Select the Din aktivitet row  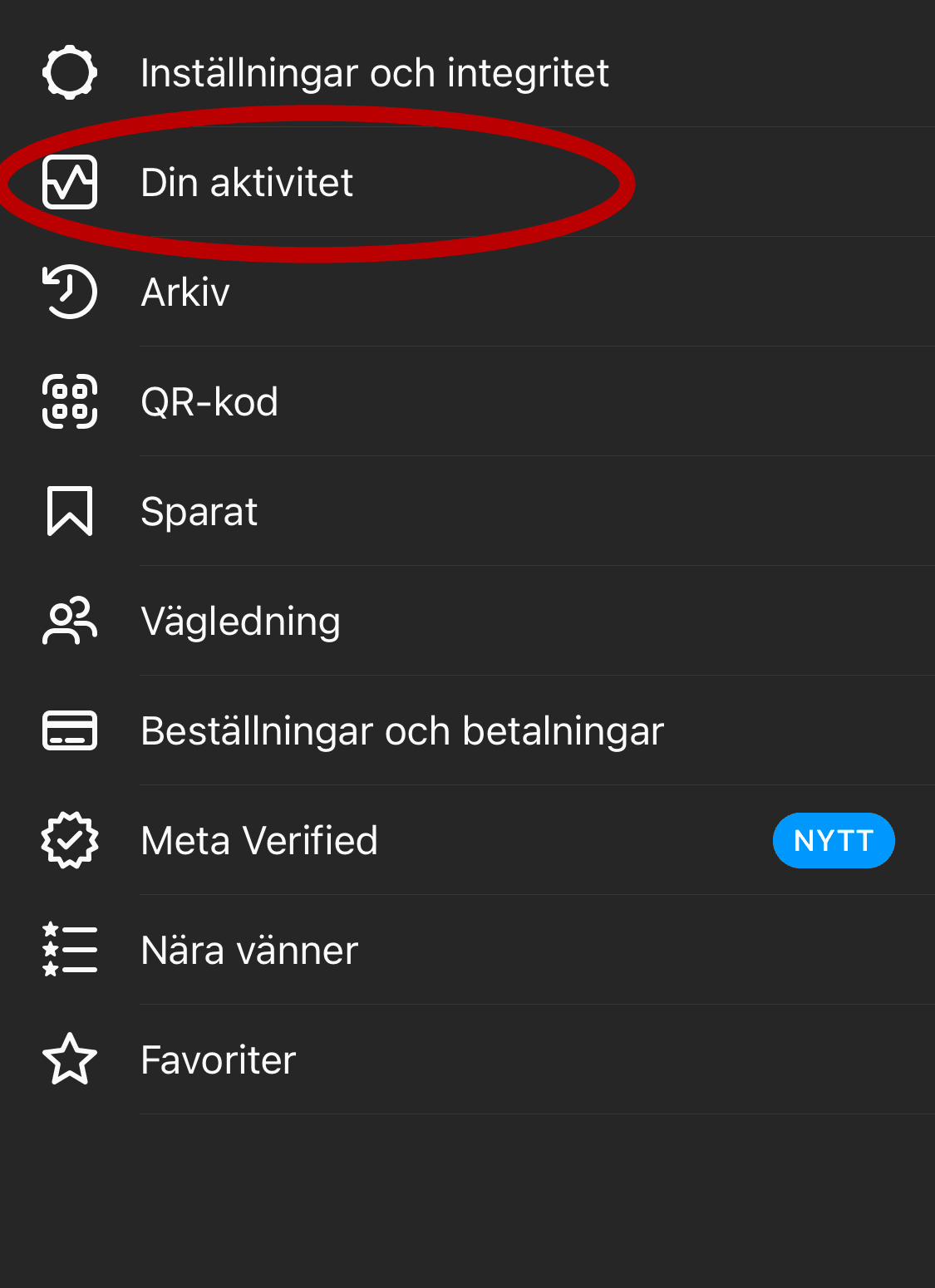point(247,183)
